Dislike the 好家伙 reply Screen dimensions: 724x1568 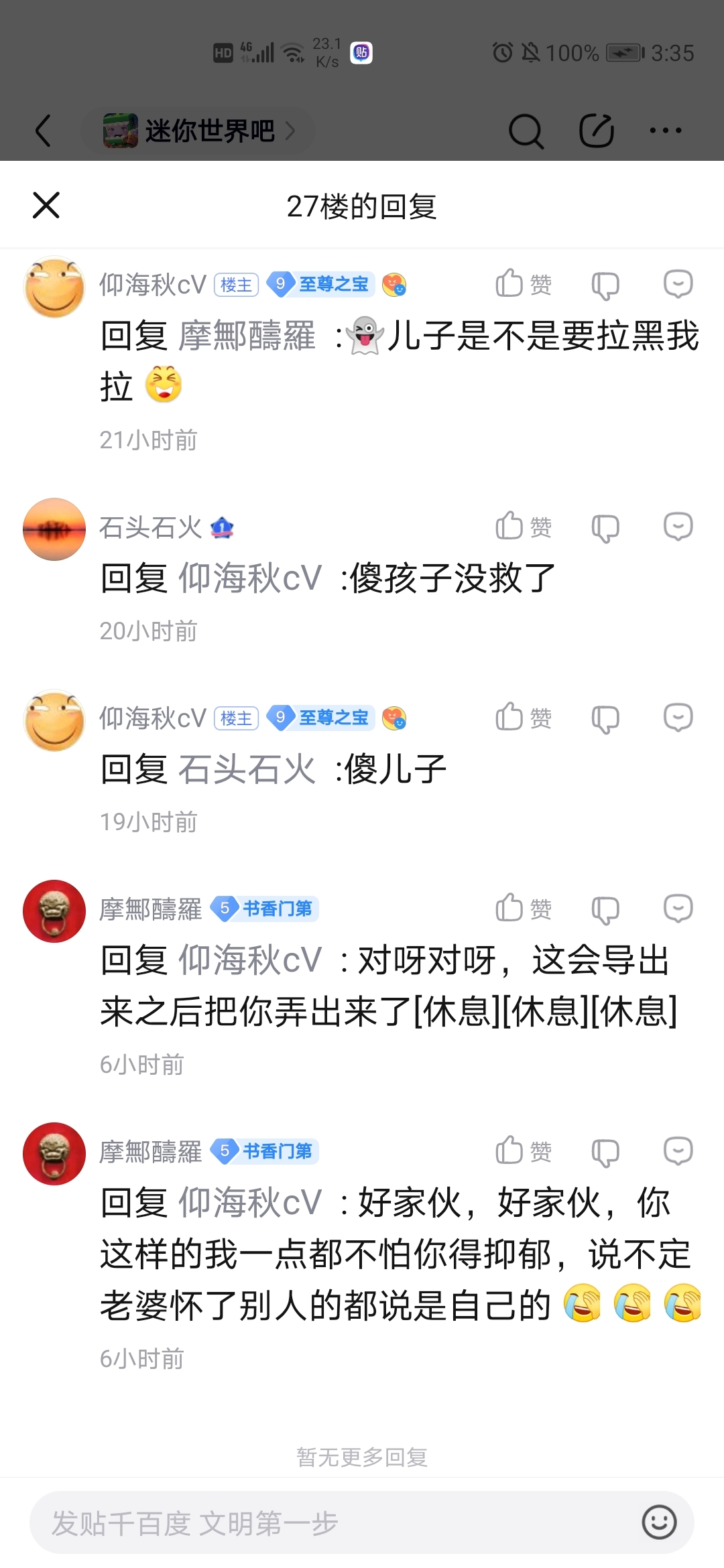[x=605, y=1153]
